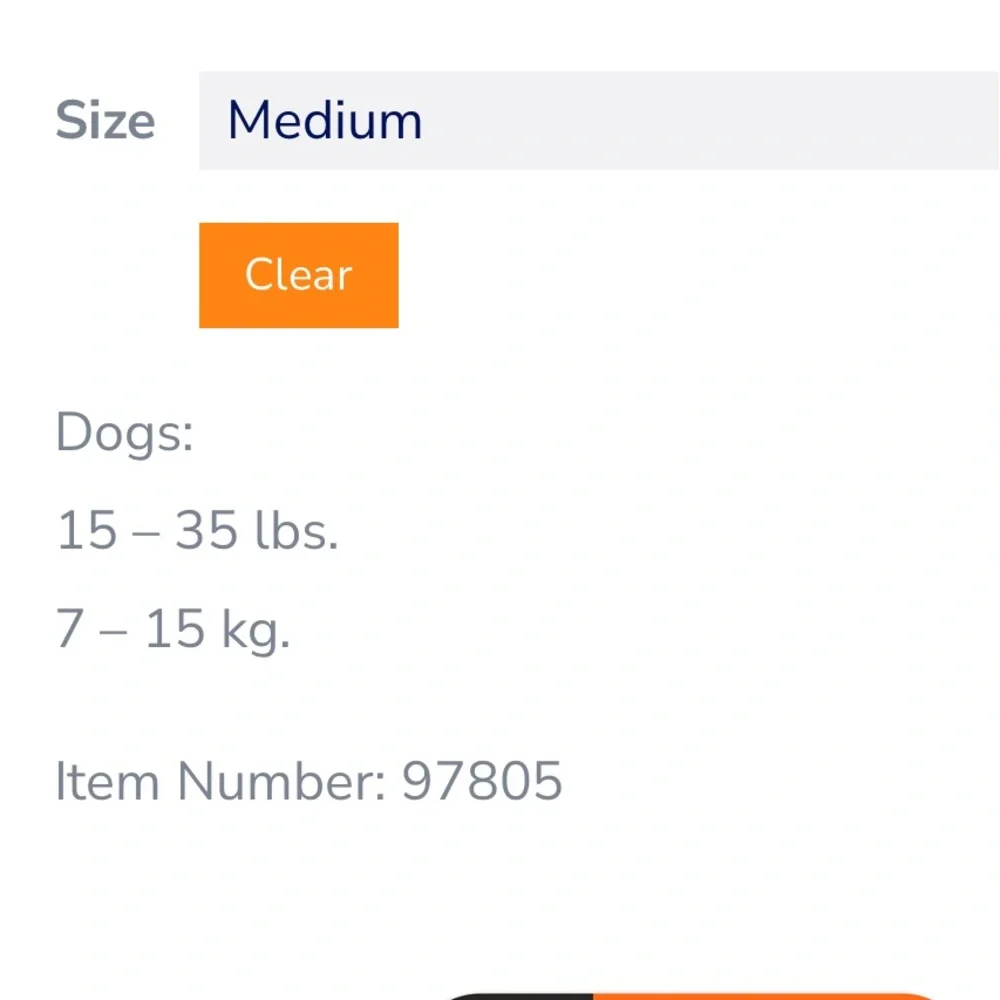Screen dimensions: 1000x1000
Task: Open the Size dropdown showing Medium
Action: click(598, 121)
